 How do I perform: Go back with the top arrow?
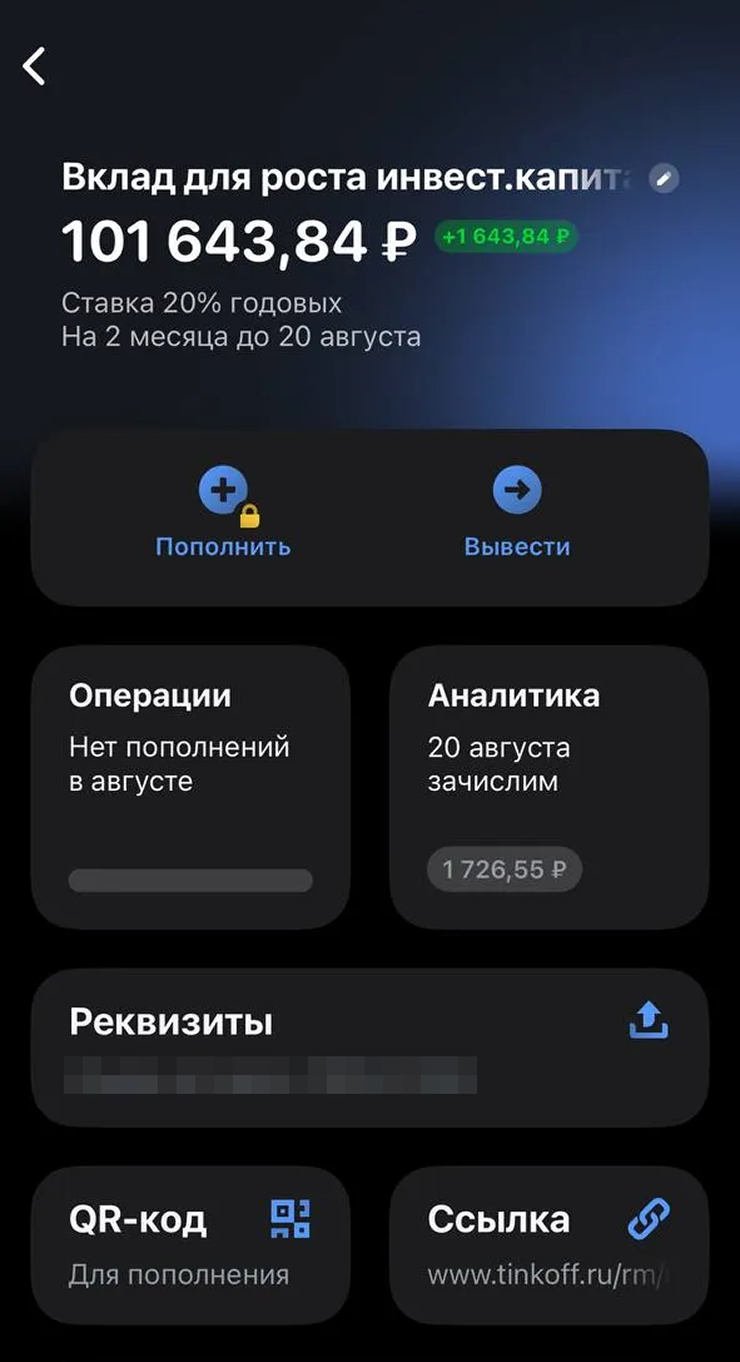(x=35, y=66)
